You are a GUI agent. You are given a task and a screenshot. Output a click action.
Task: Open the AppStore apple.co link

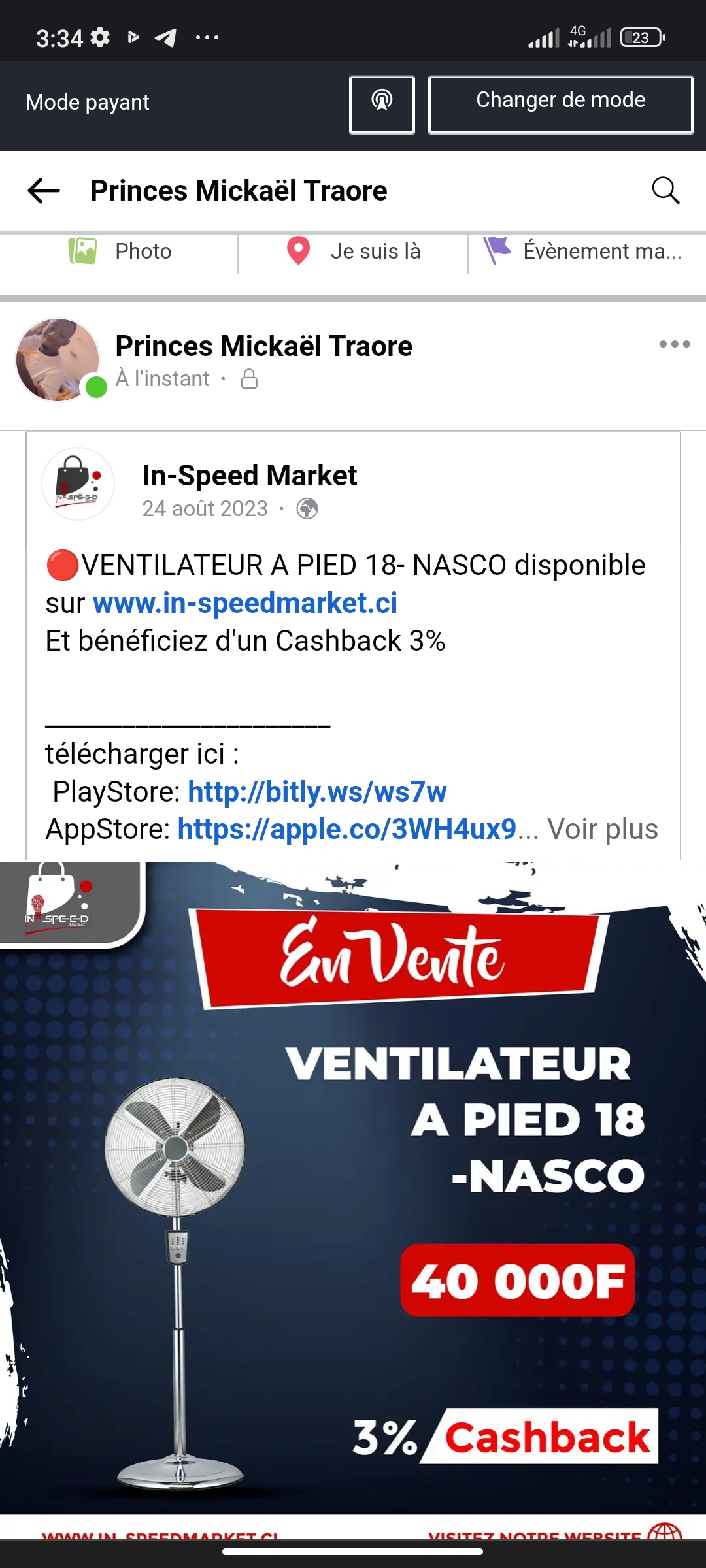(x=347, y=829)
